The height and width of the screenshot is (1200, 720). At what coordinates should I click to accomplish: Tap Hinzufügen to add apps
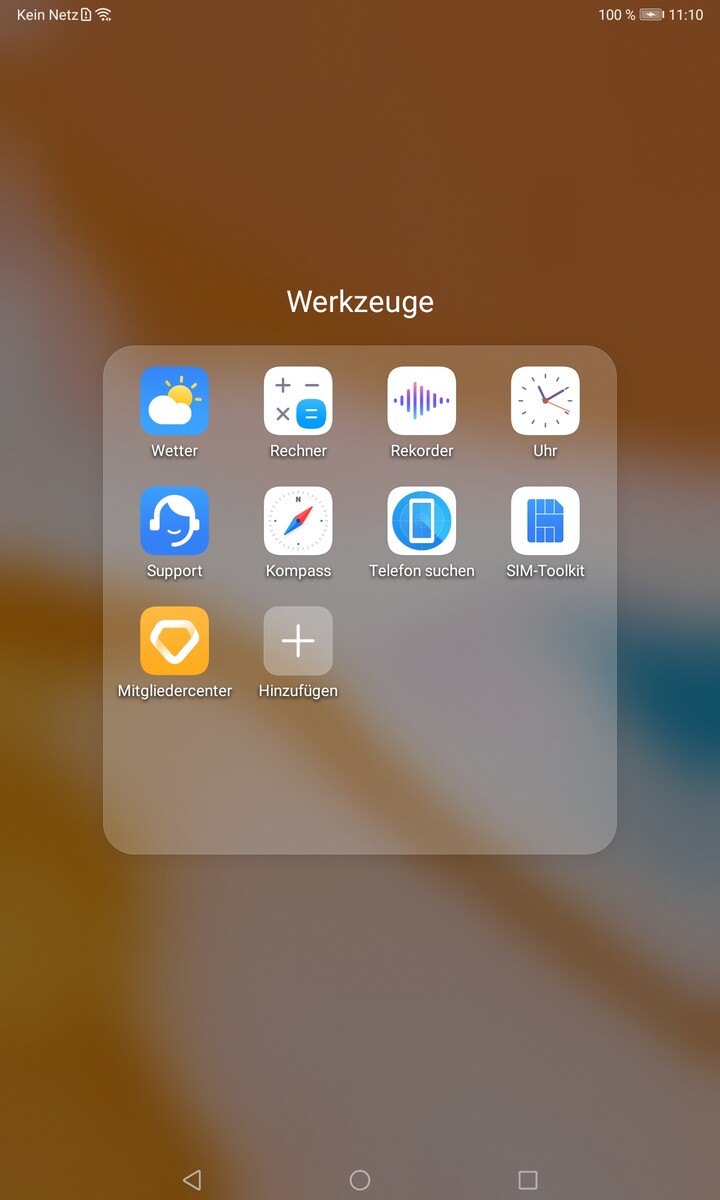pyautogui.click(x=298, y=641)
